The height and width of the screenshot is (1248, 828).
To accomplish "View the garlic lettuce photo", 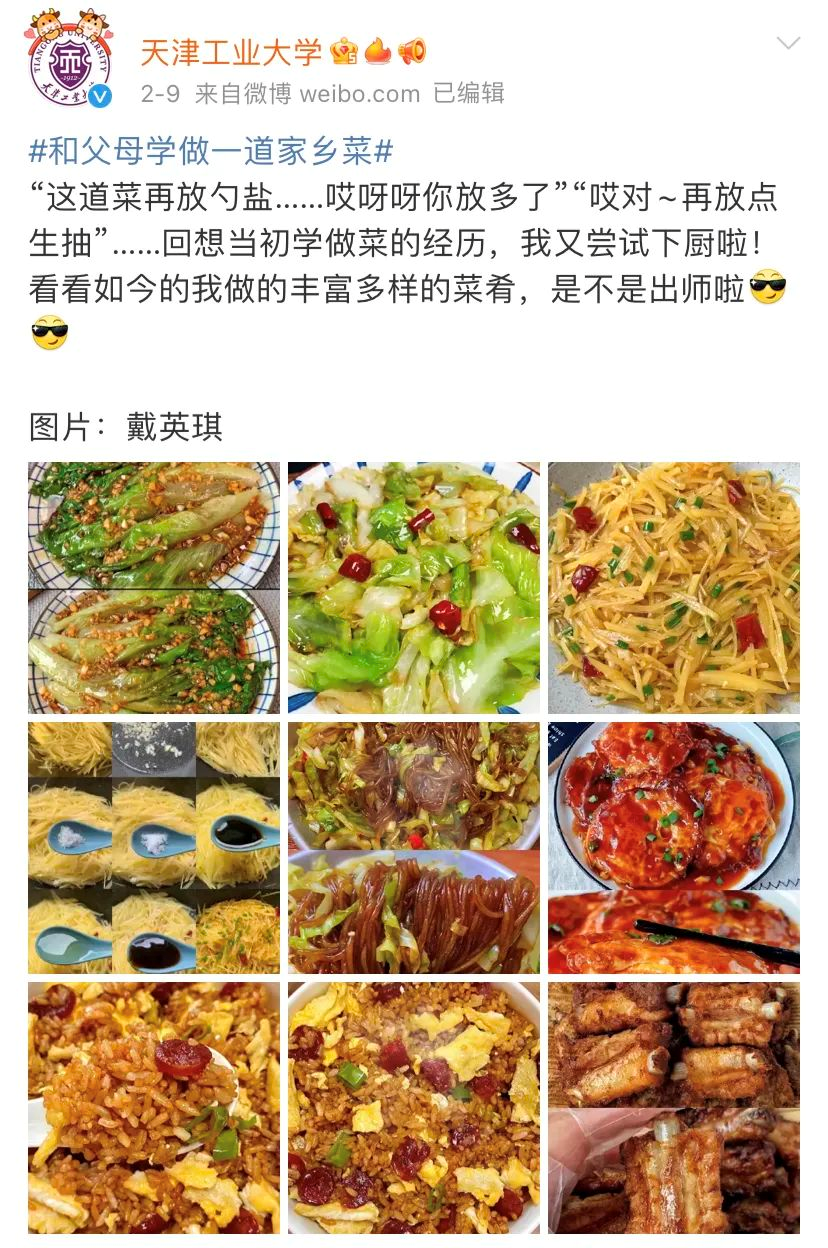I will (x=154, y=588).
